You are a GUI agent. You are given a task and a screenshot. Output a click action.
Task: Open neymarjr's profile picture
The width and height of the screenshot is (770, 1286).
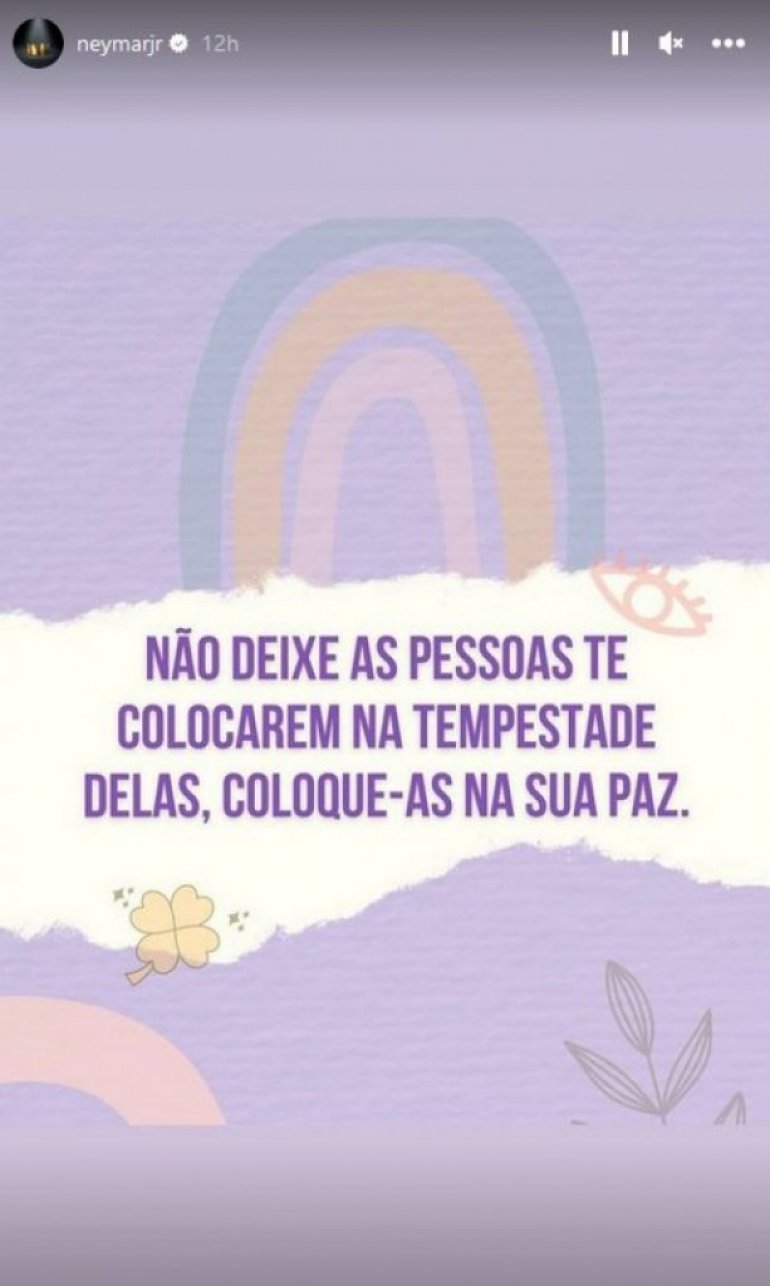coord(38,44)
